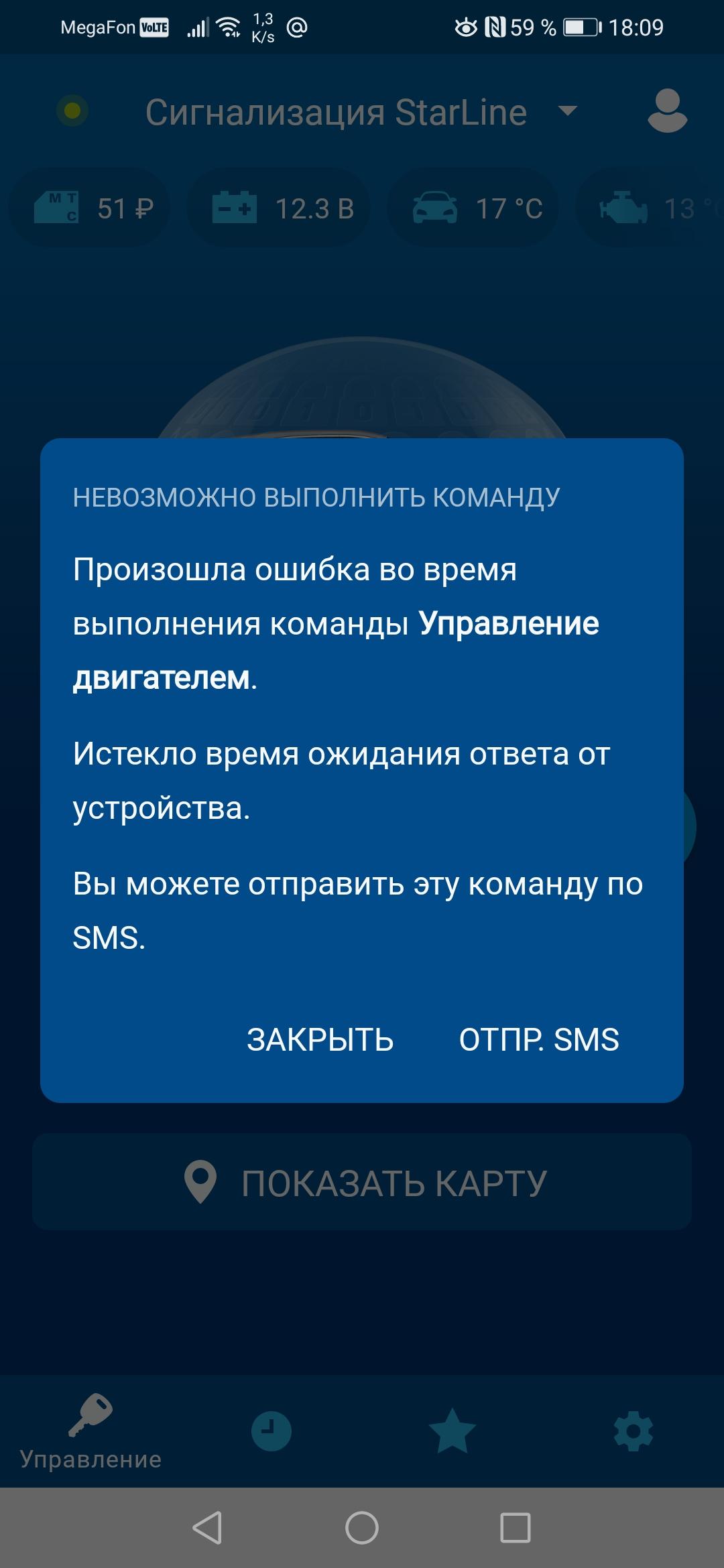Open the profile icon
Screen dimensions: 724x1568
[x=667, y=111]
